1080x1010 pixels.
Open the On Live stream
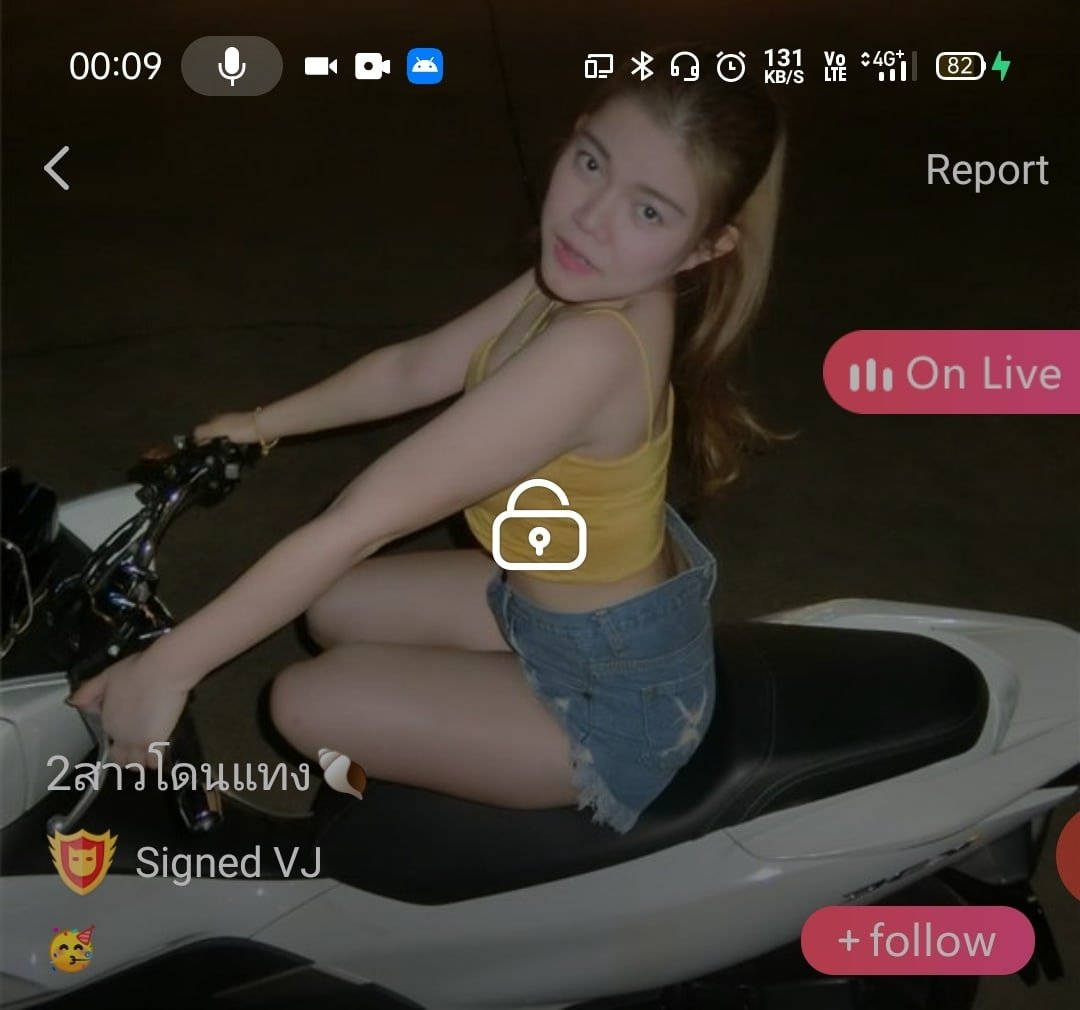point(955,374)
